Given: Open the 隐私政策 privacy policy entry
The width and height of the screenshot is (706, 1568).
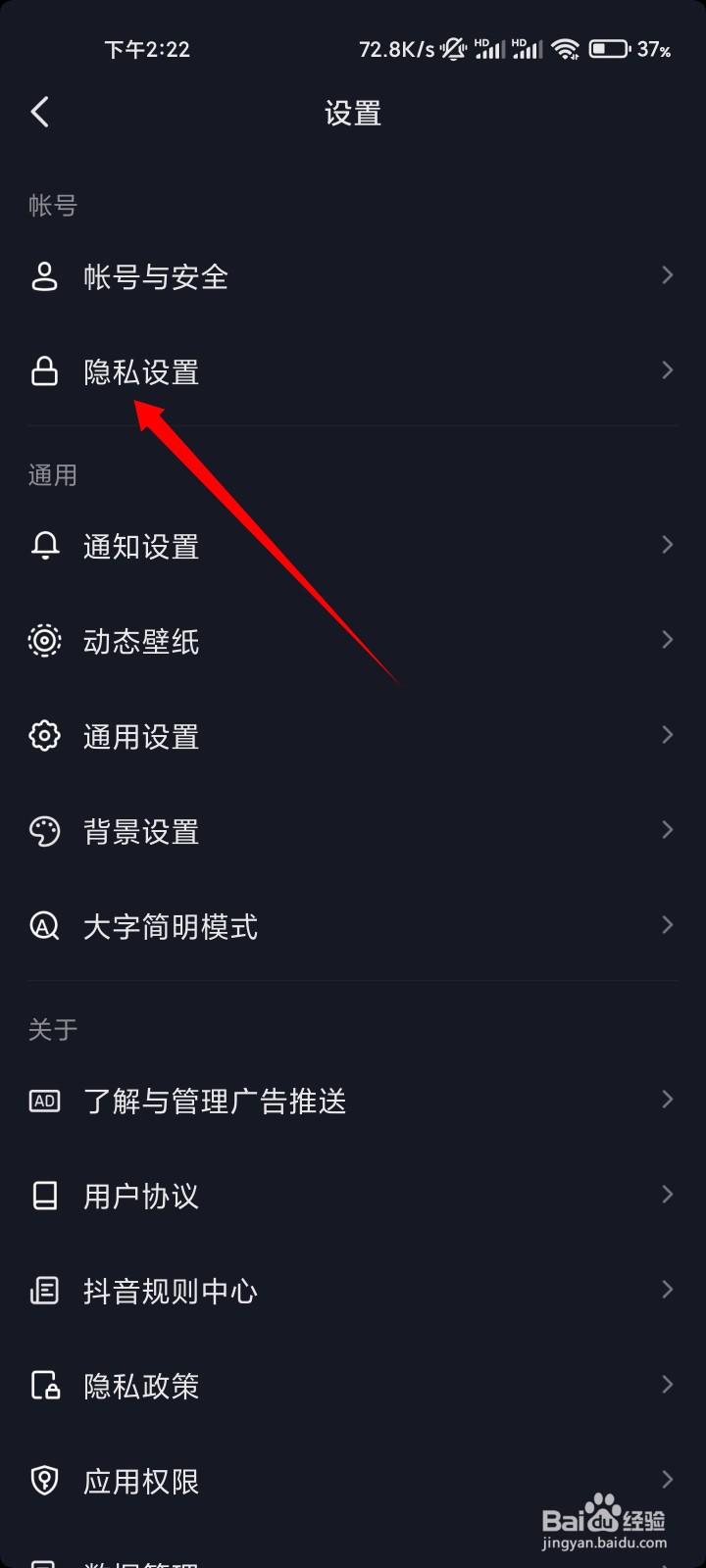Looking at the screenshot, I should (x=353, y=1386).
